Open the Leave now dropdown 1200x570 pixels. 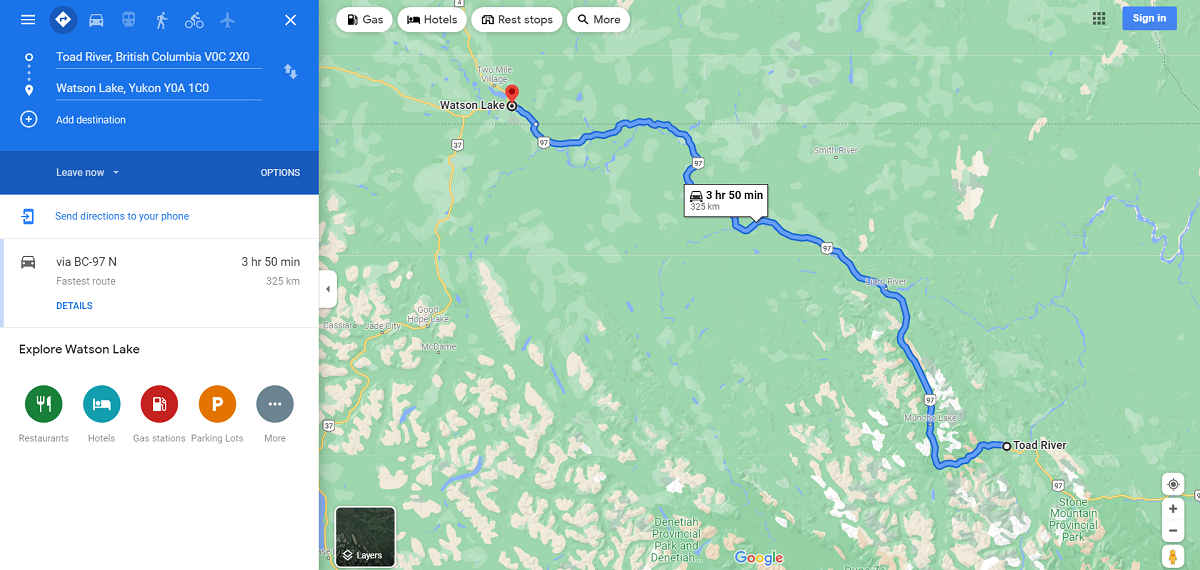point(88,173)
